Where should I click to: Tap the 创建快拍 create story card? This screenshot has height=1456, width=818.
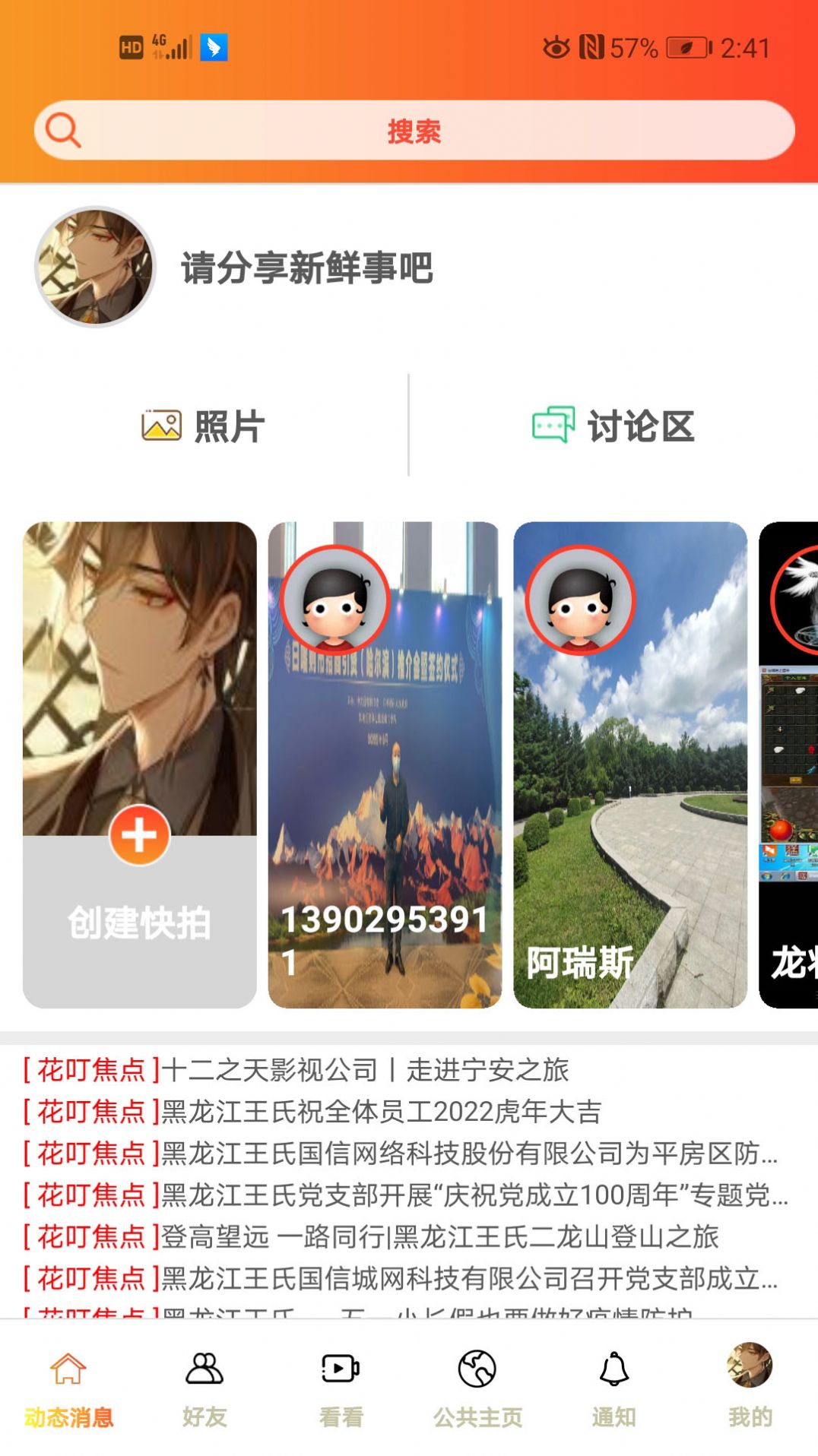[140, 764]
